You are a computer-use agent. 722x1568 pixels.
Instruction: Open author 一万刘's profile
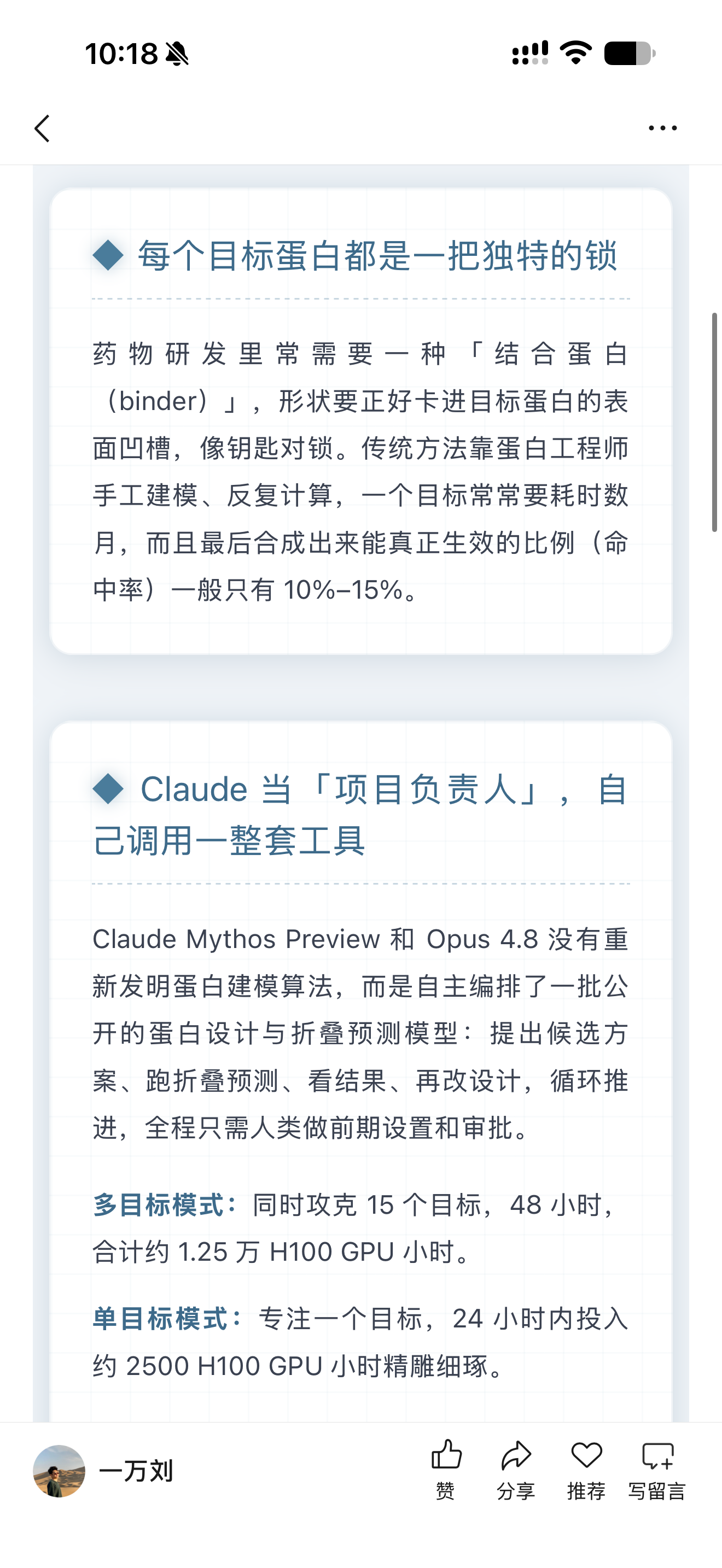pyautogui.click(x=103, y=1471)
